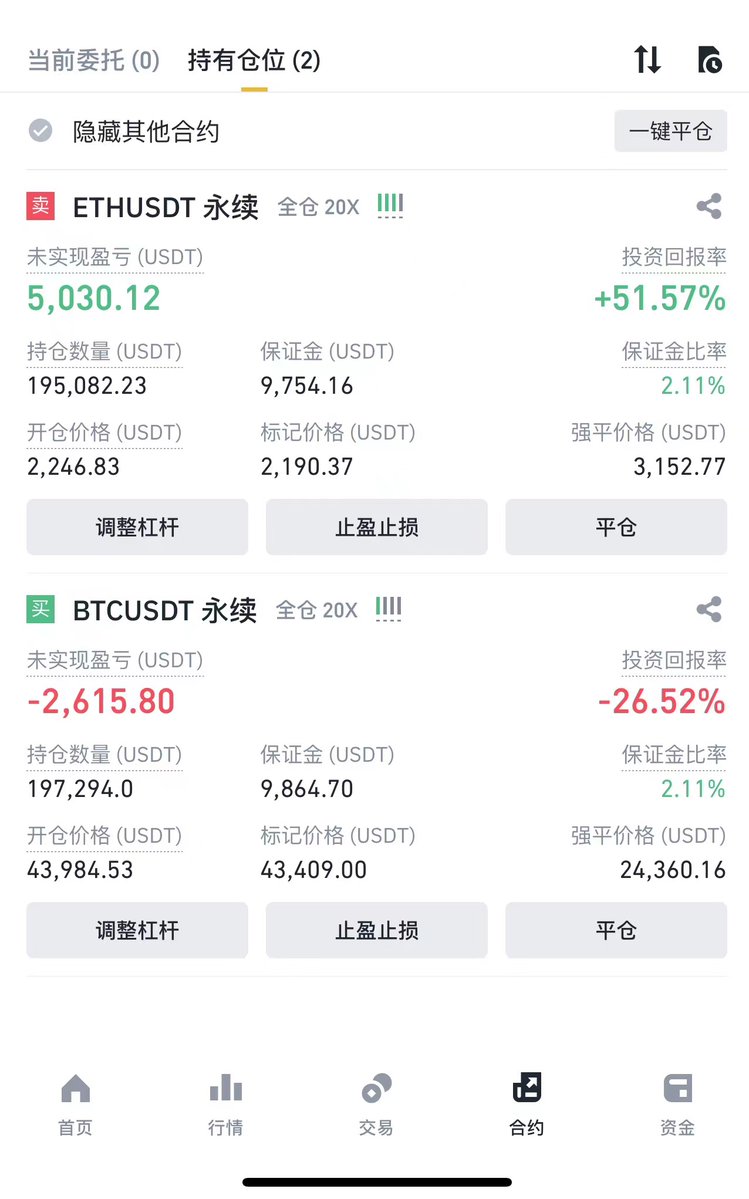Screen dimensions: 749x1199
Task: Close the BTCUSDT position with 平仓
Action: coord(616,930)
